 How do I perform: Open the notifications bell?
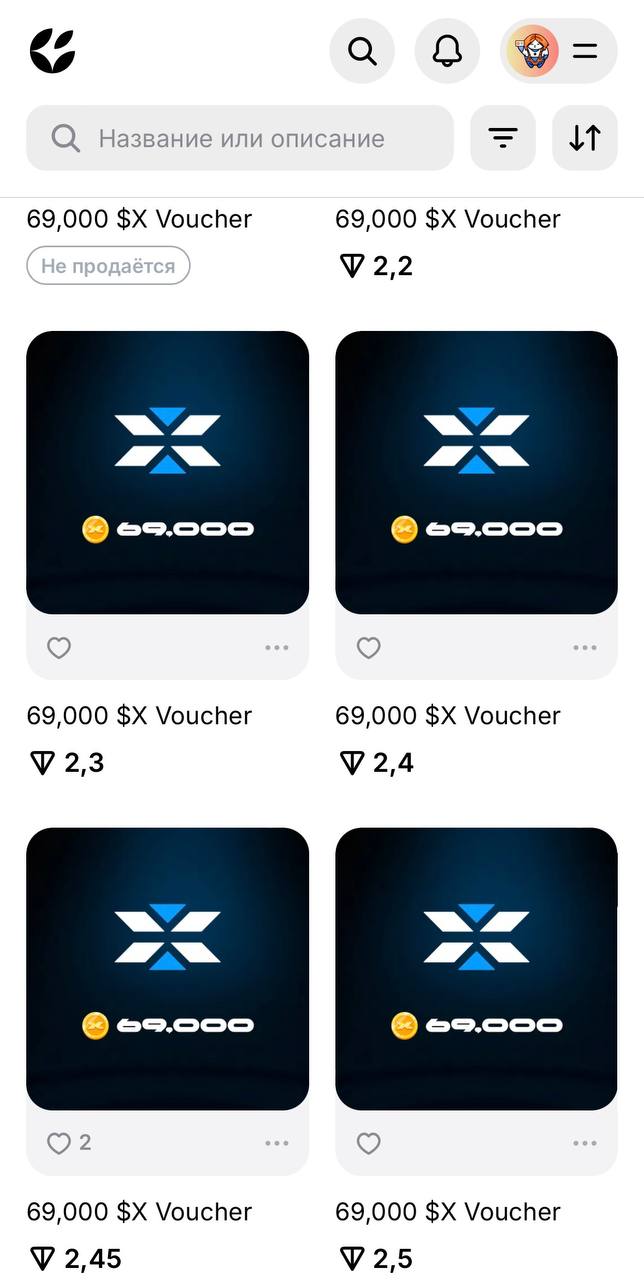click(x=447, y=51)
